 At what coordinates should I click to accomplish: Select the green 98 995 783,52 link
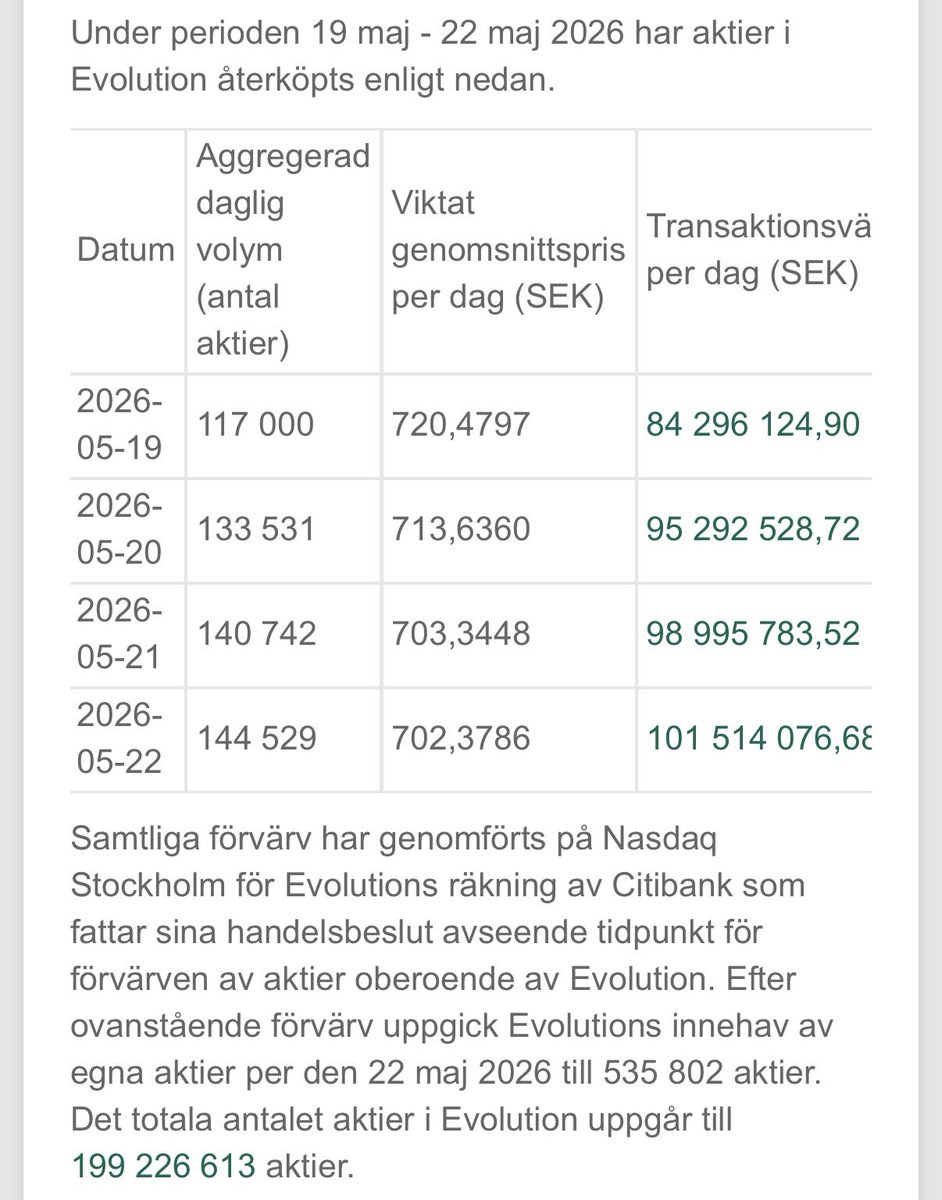(x=753, y=633)
